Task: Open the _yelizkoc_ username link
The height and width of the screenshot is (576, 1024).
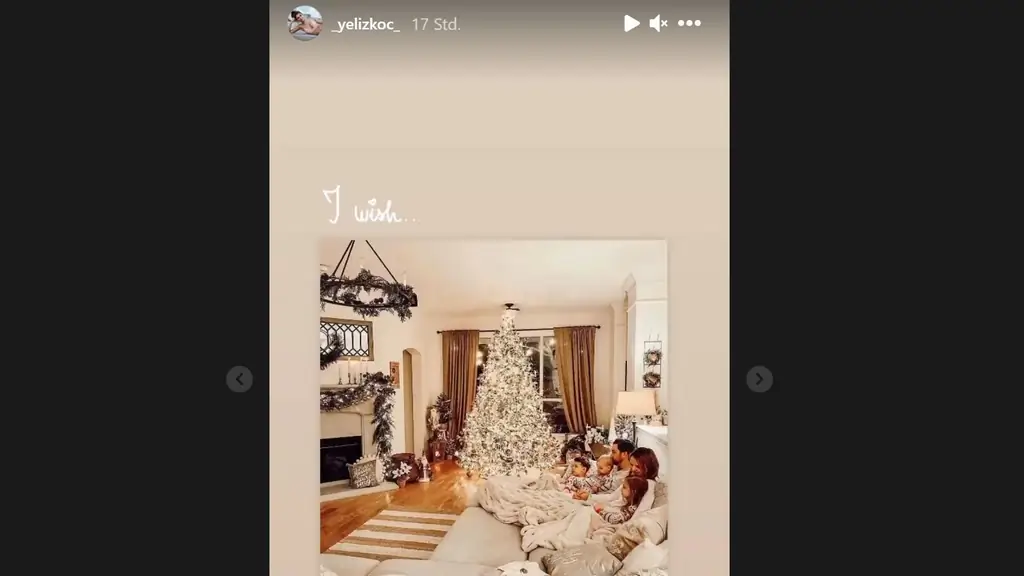Action: point(365,24)
